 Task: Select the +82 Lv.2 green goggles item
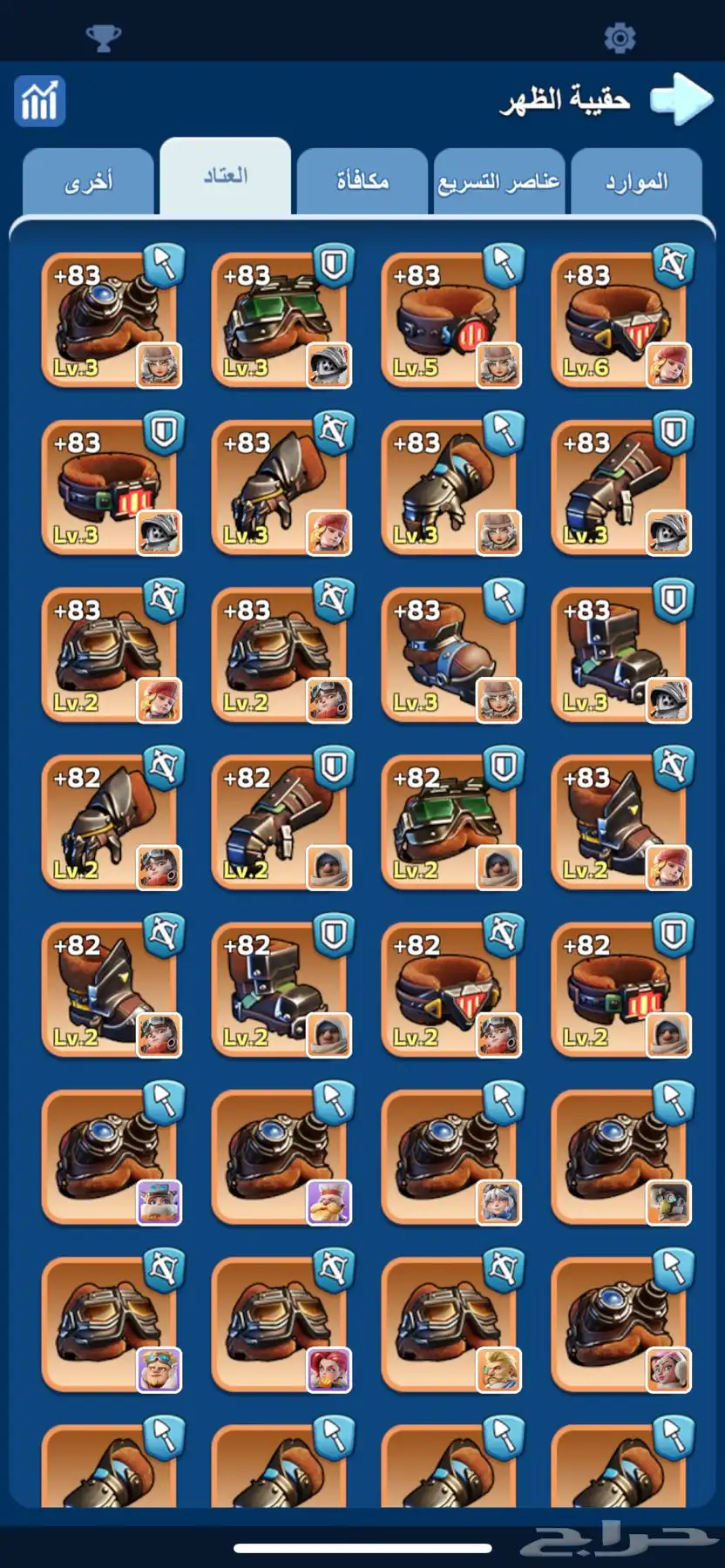(449, 822)
